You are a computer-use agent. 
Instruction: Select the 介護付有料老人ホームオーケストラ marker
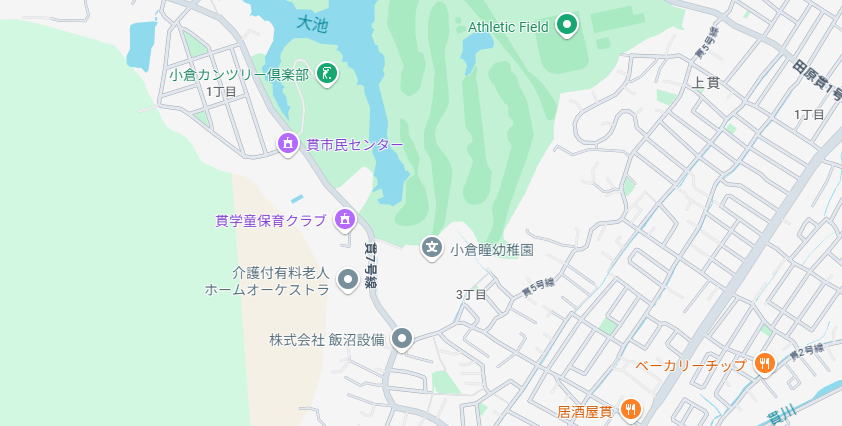[348, 280]
